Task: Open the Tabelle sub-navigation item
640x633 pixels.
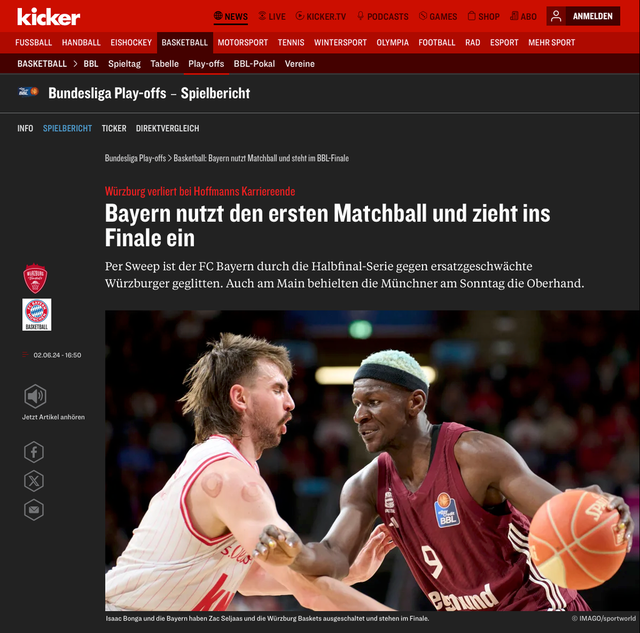Action: [164, 63]
